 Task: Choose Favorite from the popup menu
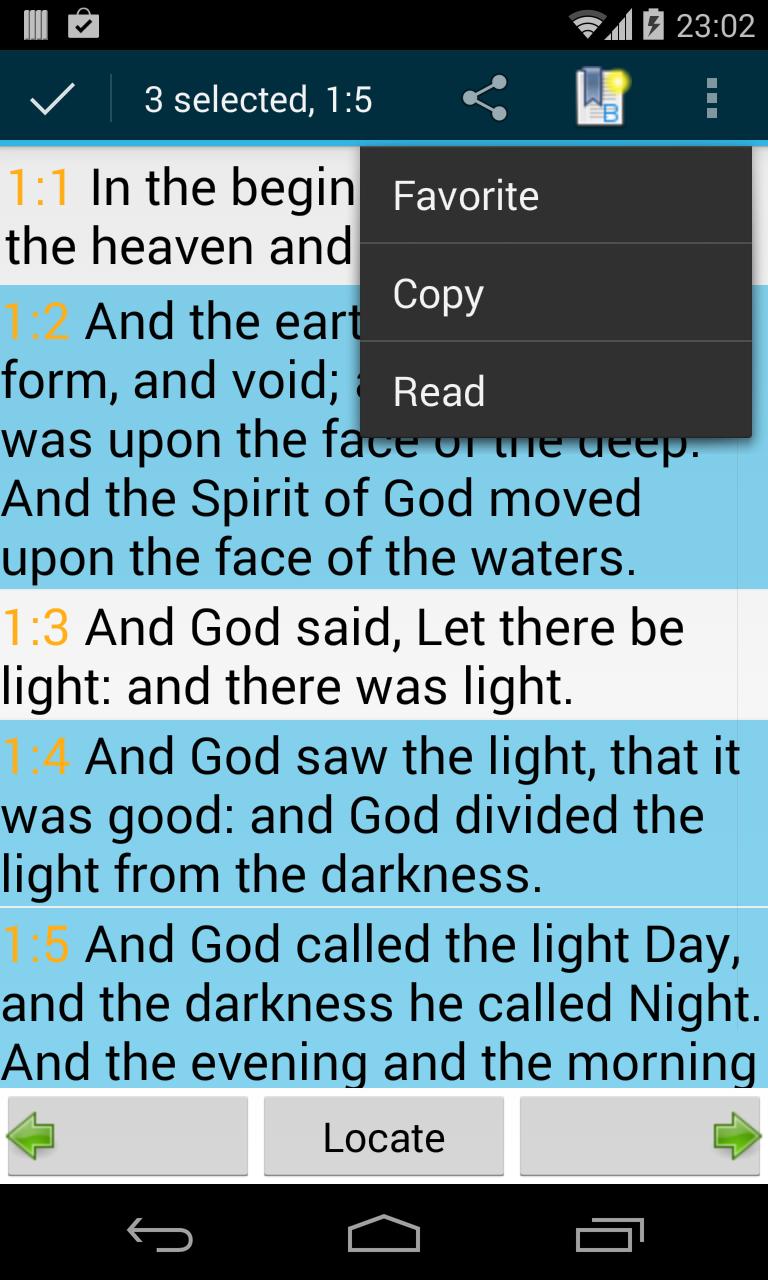click(x=556, y=195)
